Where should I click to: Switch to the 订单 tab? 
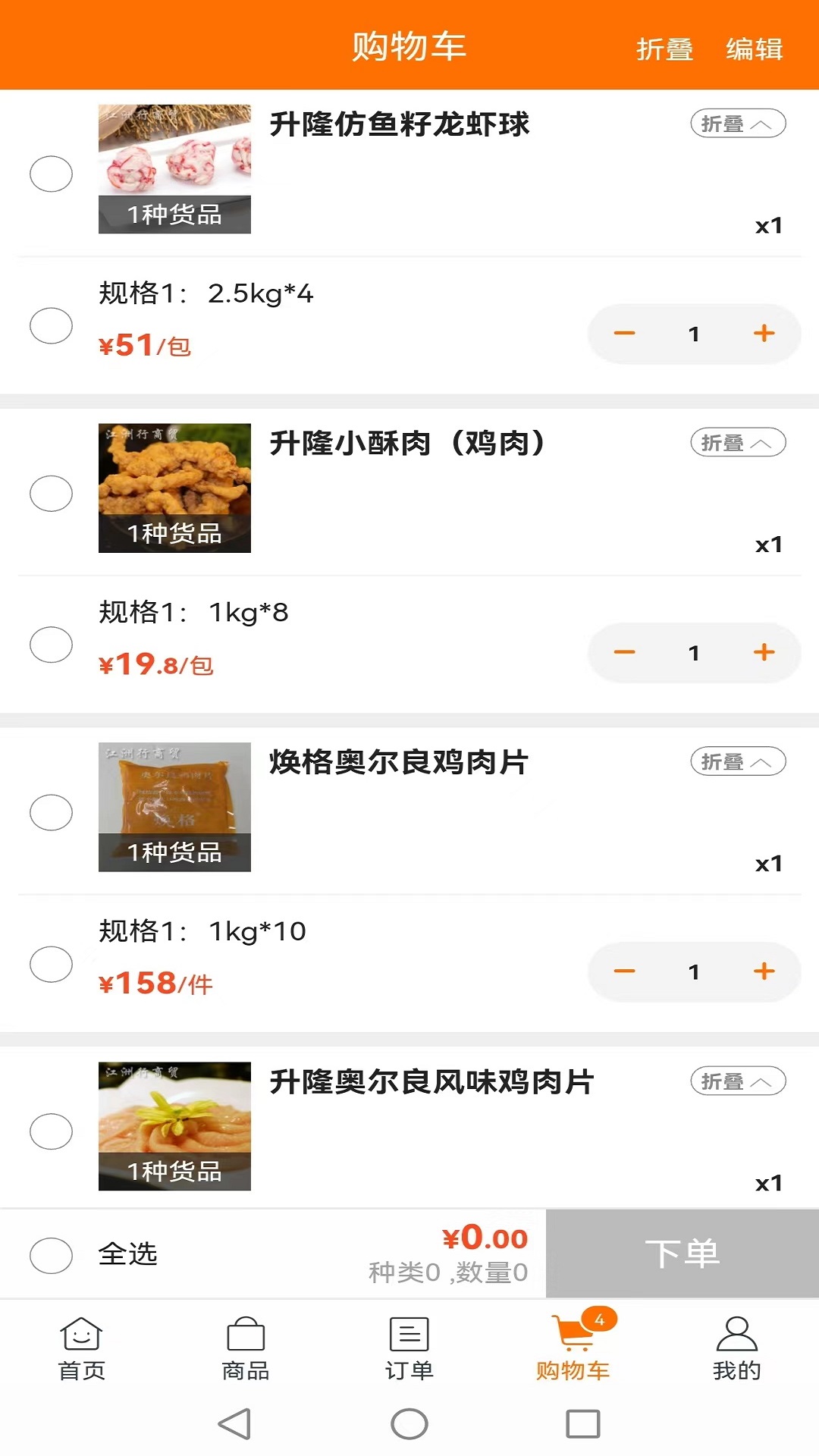click(x=409, y=1350)
